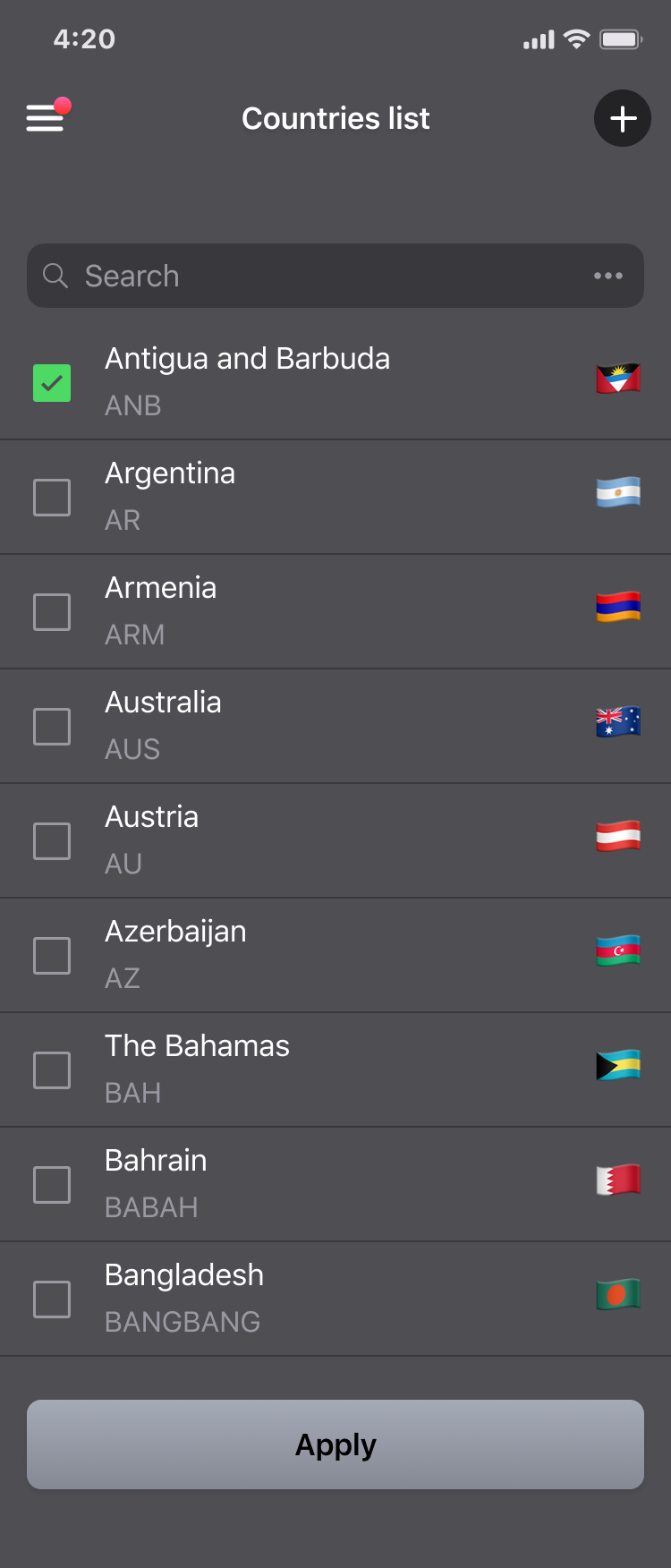Click the Azerbaijan flag icon
Screen dimensions: 671x1568
point(617,950)
